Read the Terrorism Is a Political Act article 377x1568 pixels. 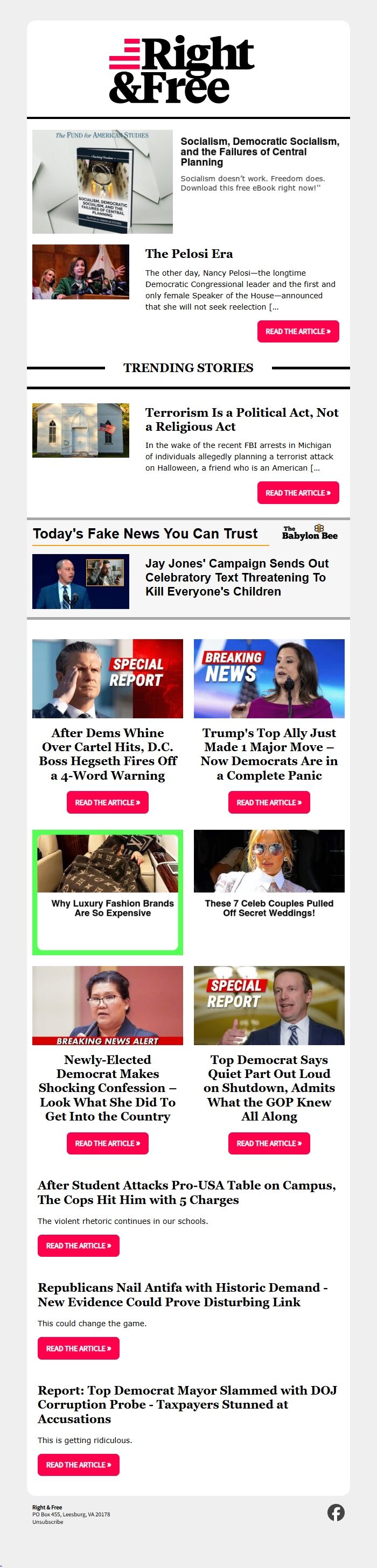point(298,493)
